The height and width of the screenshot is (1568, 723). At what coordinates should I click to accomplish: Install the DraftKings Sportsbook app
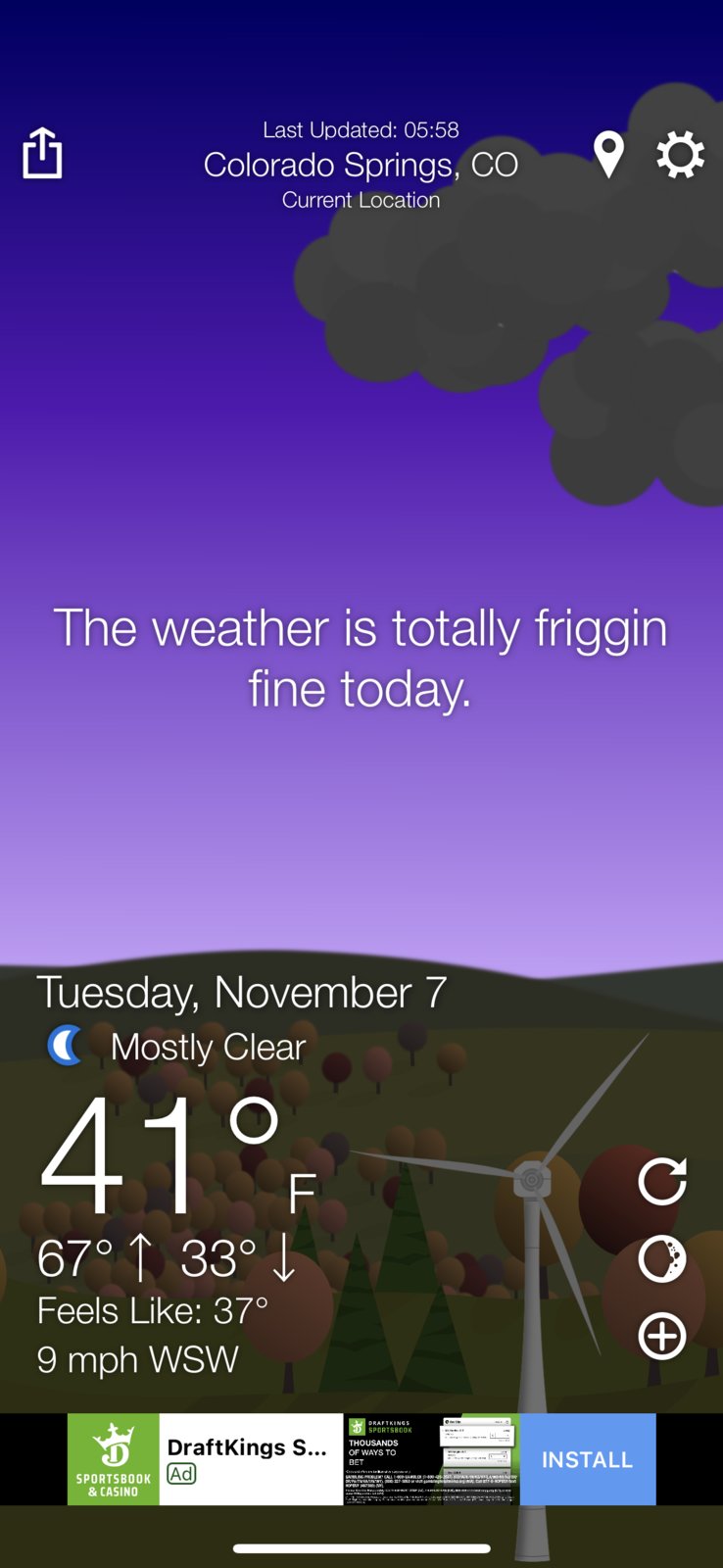[587, 1459]
